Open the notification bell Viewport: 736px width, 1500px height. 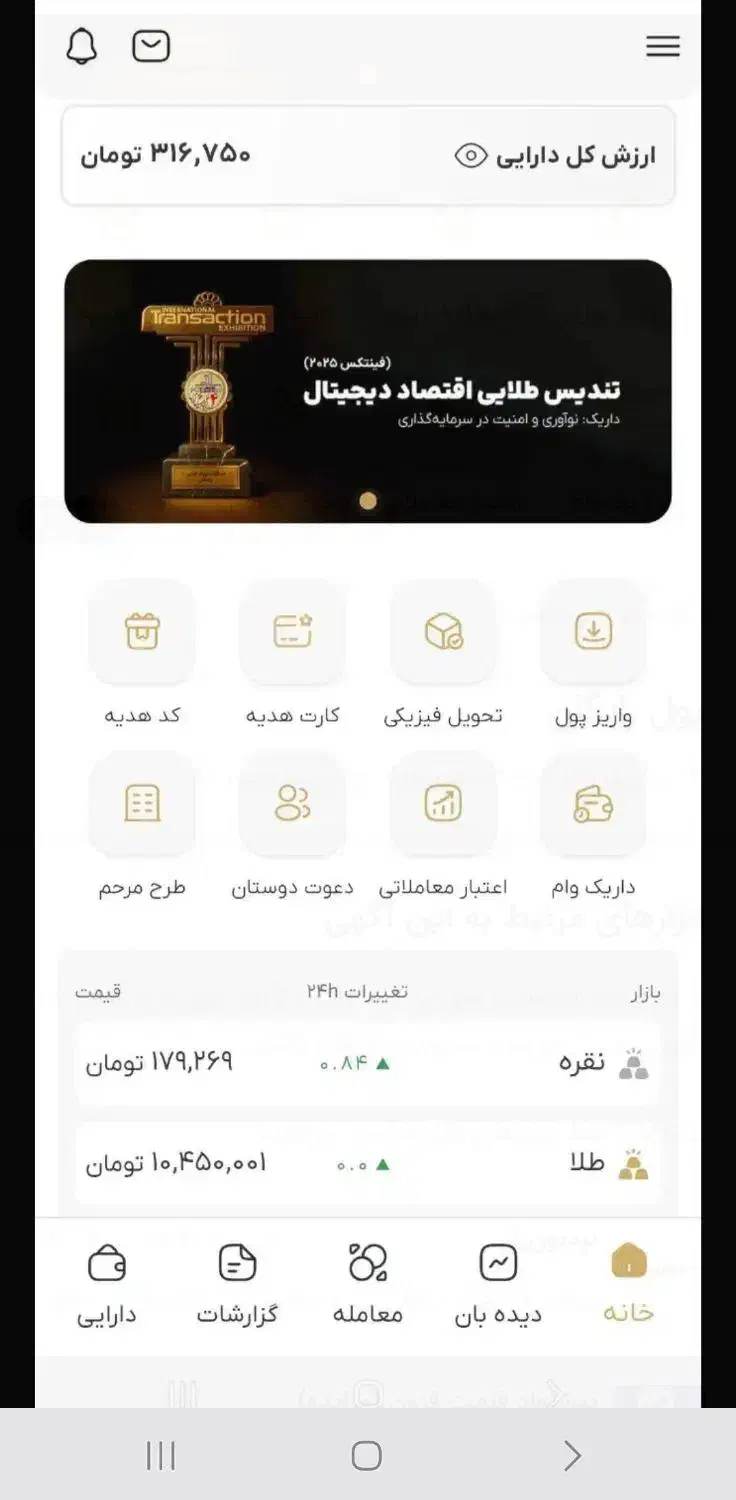click(81, 45)
